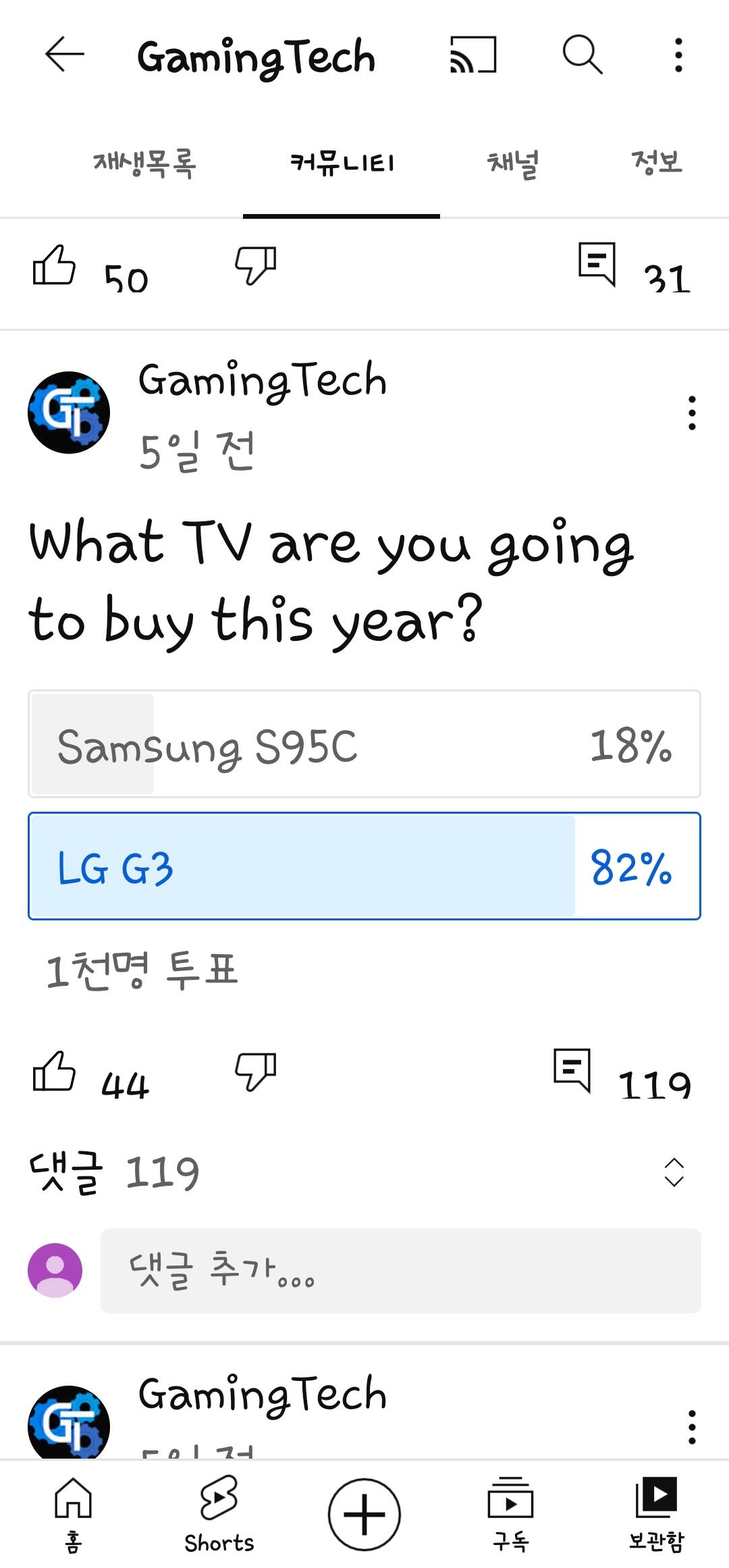Open comments on the post showing 31
The image size is (729, 1568).
tap(597, 264)
